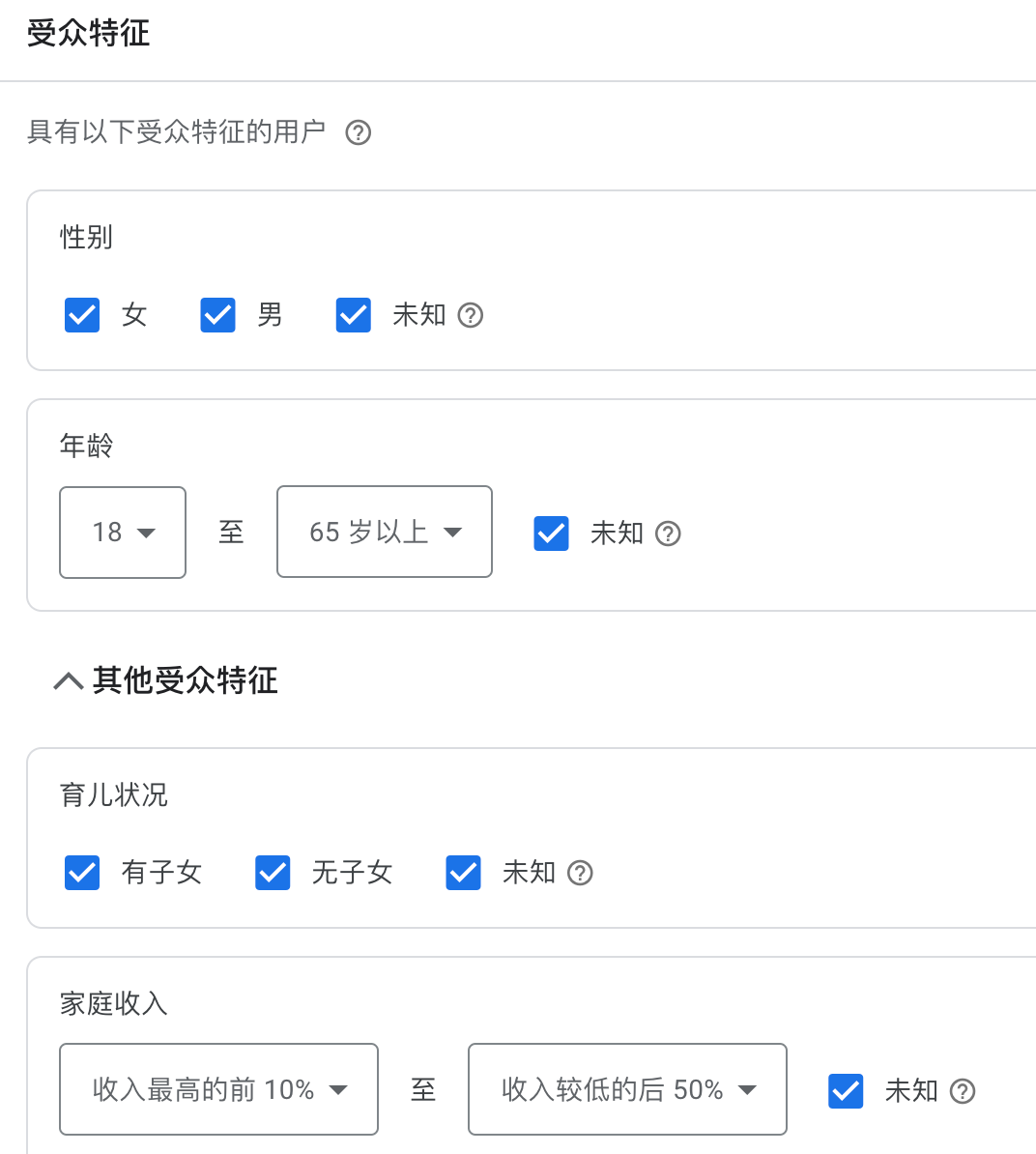Uncheck 未知 under 育儿状况
The width and height of the screenshot is (1036, 1154).
(463, 873)
